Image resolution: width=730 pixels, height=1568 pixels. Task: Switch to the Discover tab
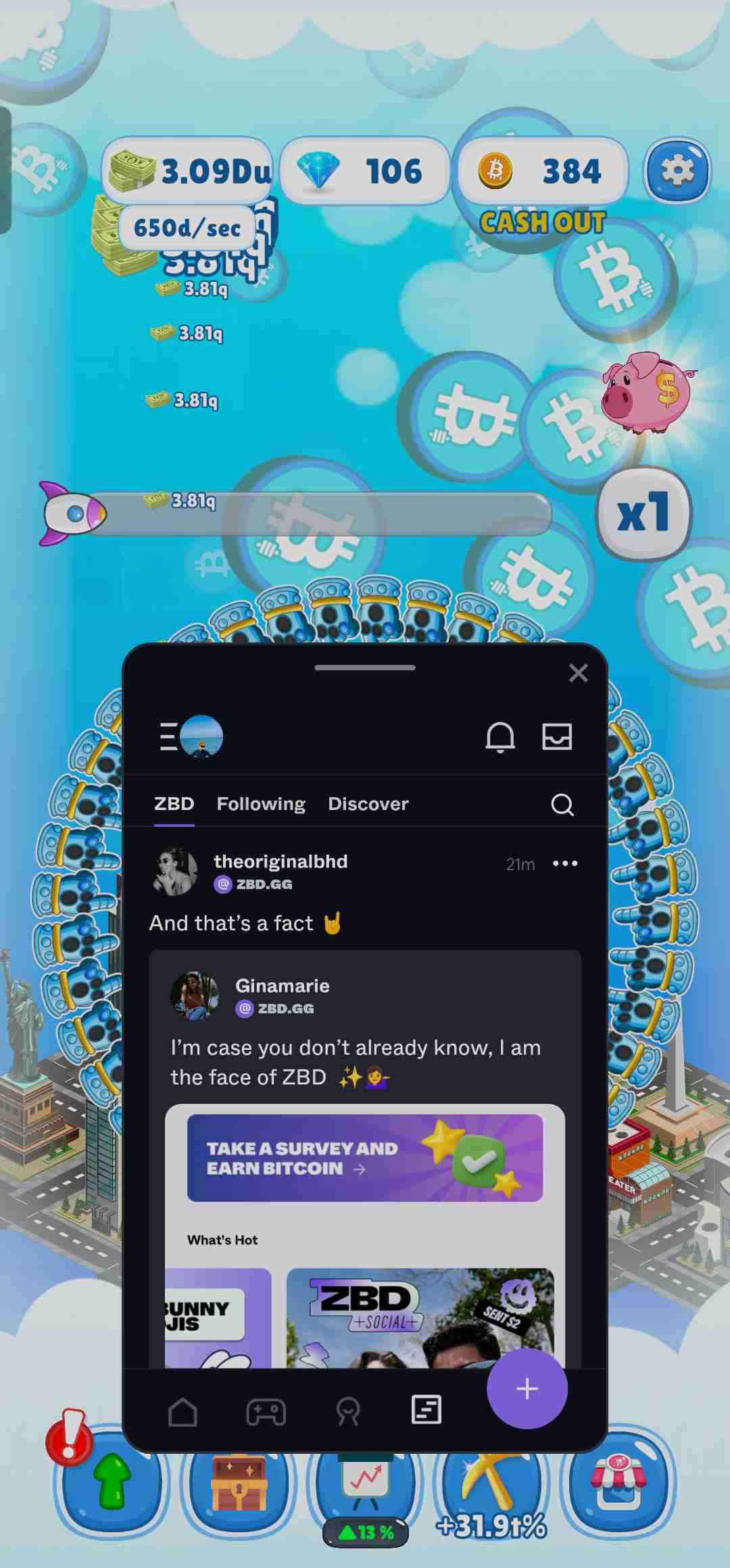368,803
